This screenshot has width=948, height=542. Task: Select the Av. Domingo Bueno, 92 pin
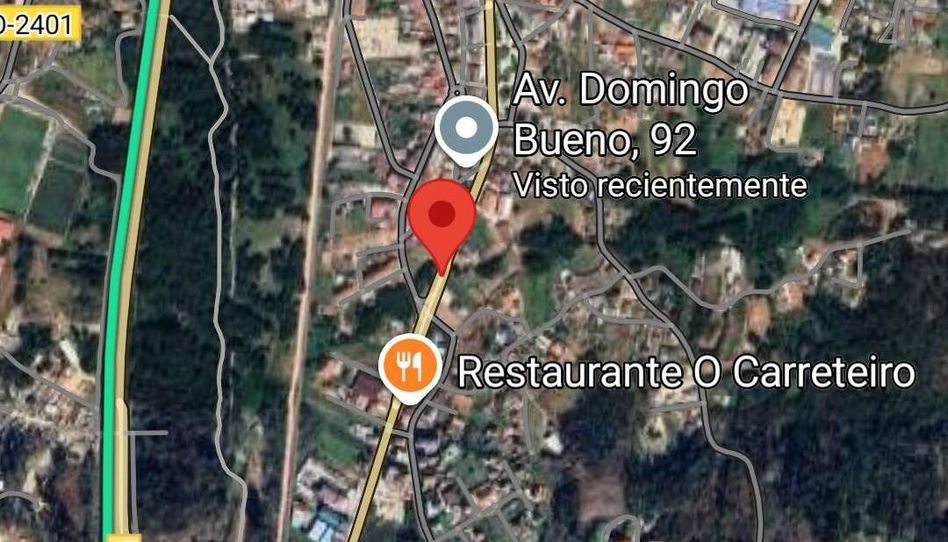465,129
